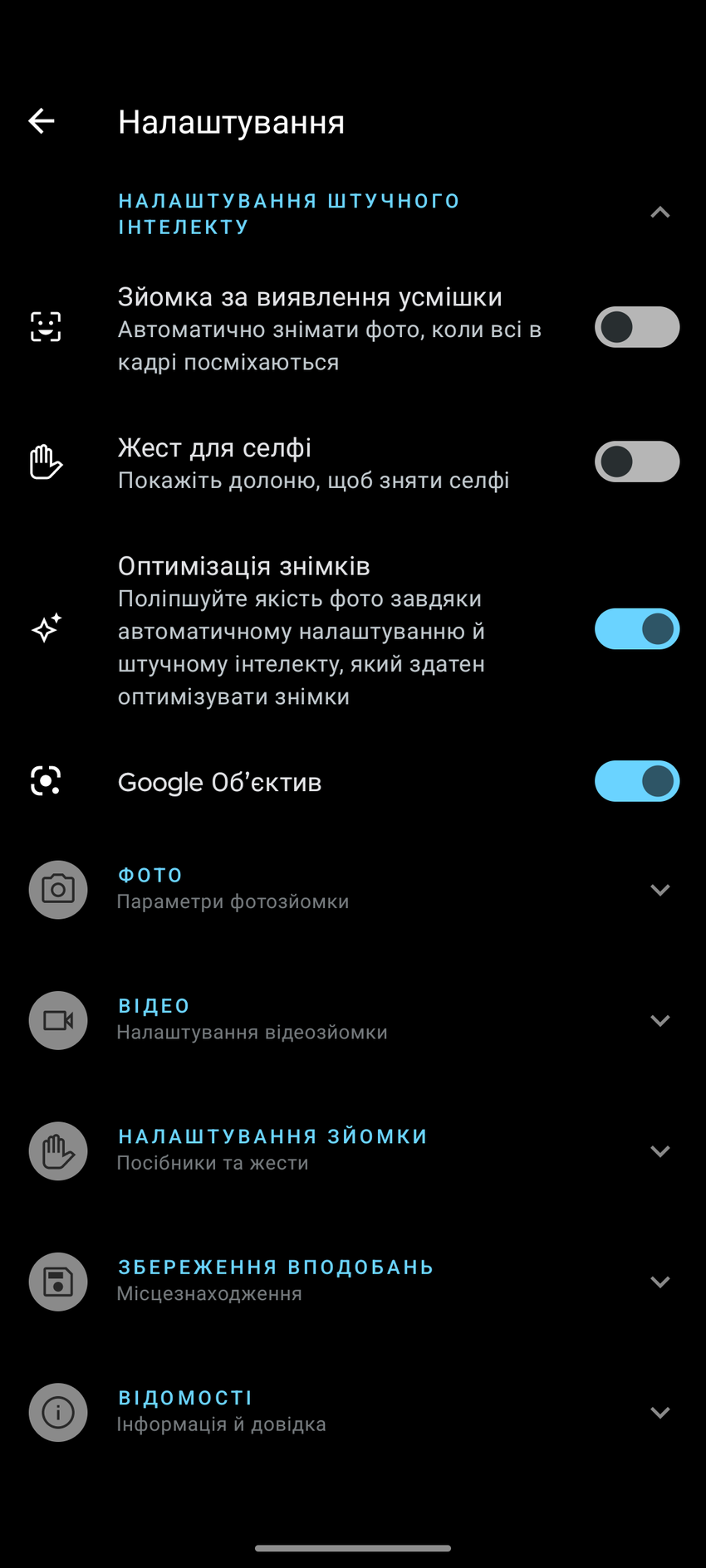Turn on Жест для селфі
Screen dimensions: 706x1568
[636, 462]
